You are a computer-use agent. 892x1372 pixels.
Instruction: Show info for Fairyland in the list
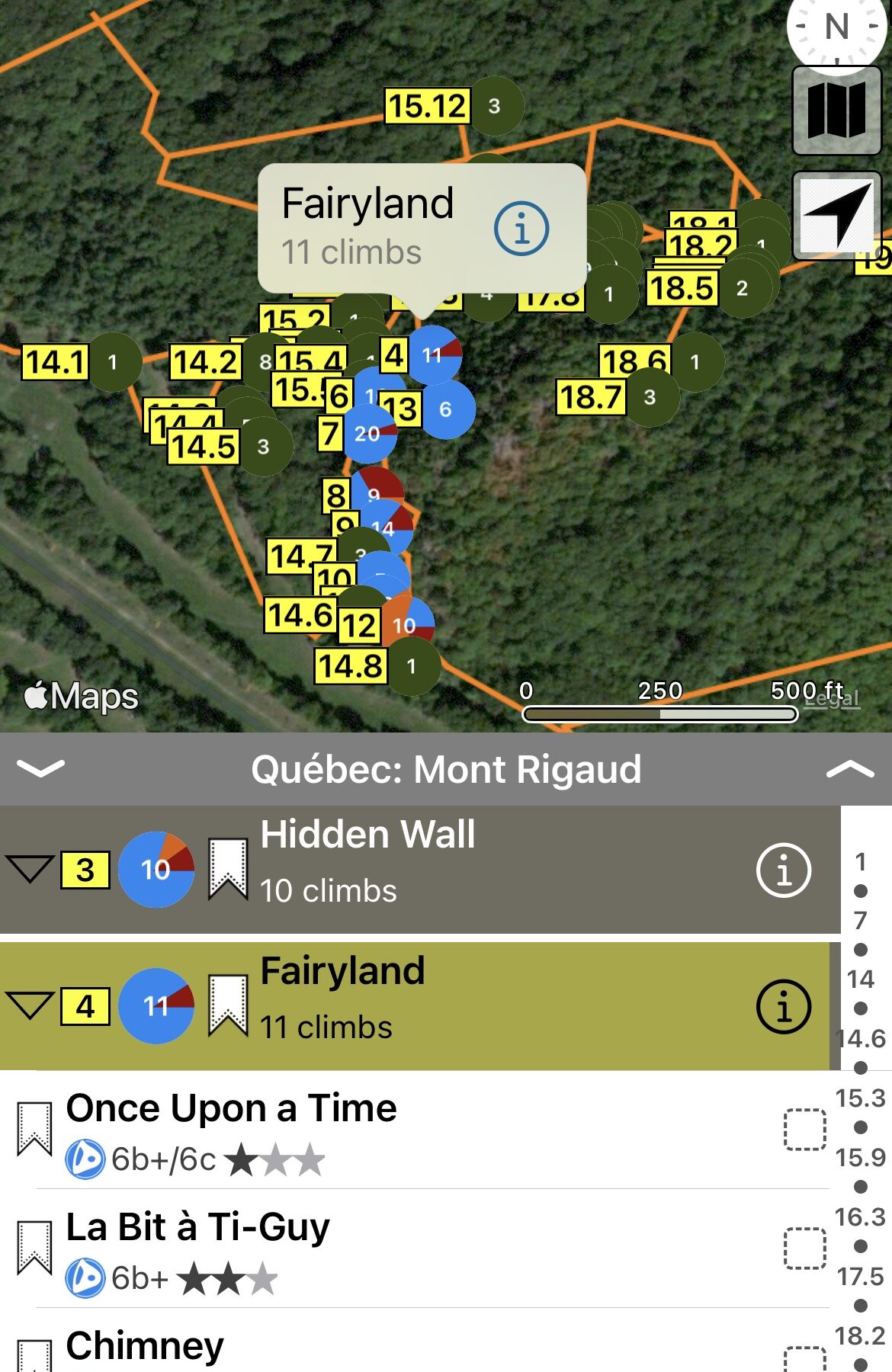coord(783,1006)
